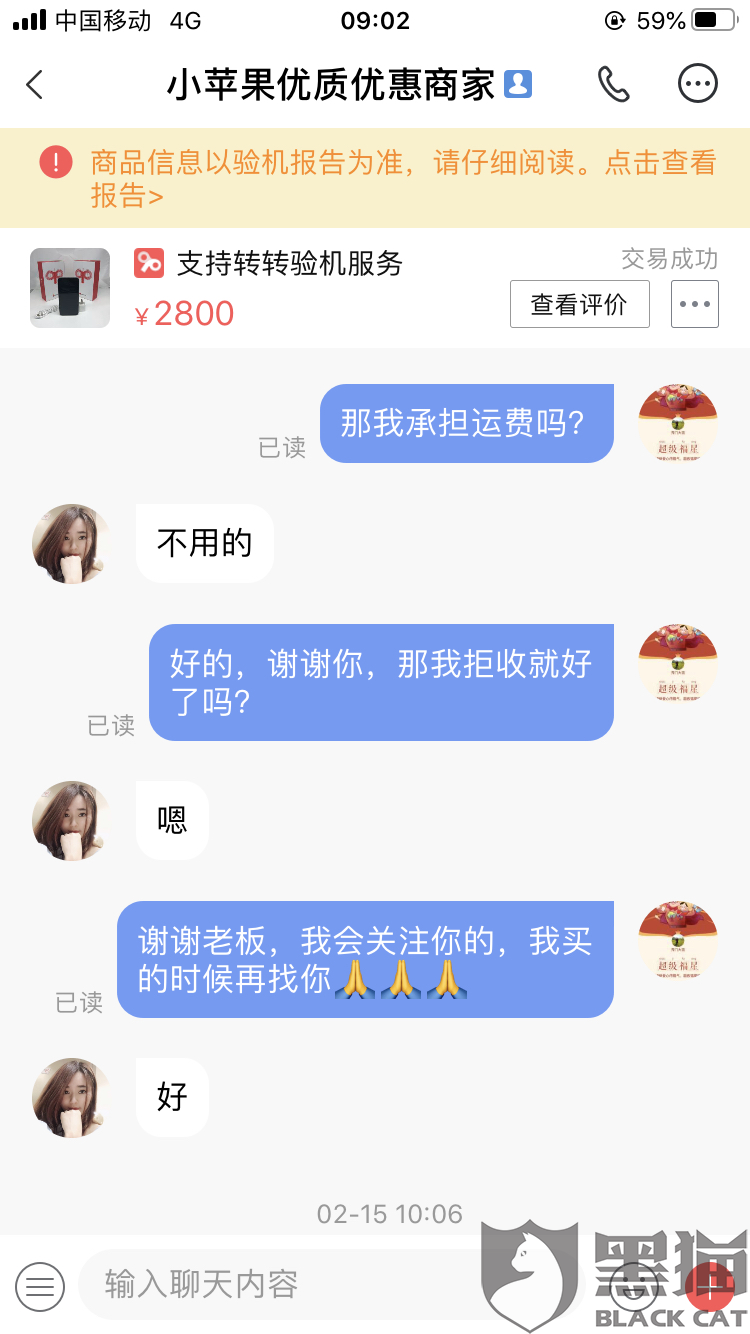Screen dimensions: 750x1334
Task: Call the seller with the phone icon
Action: pyautogui.click(x=613, y=85)
